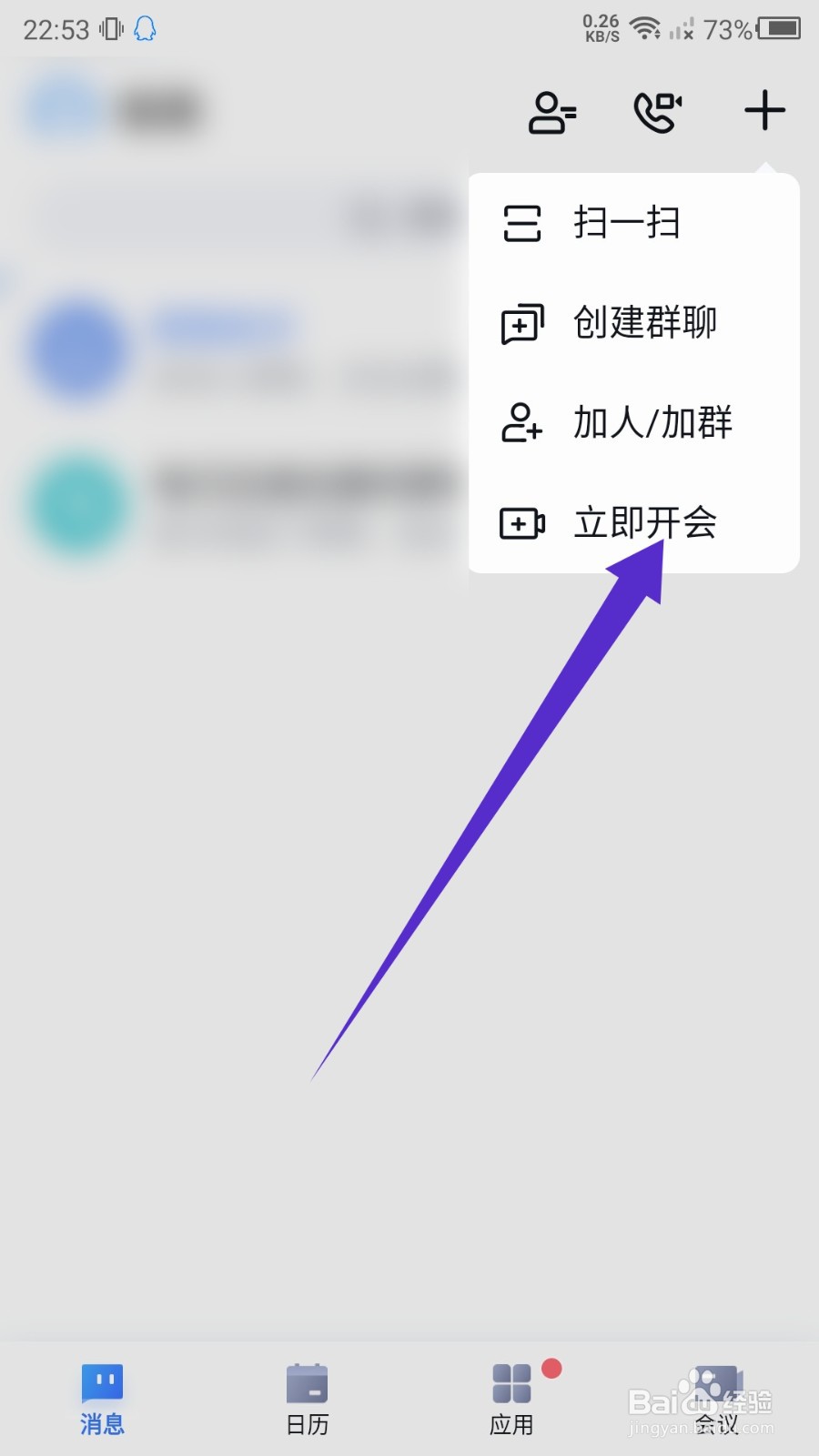Tap the QQ notification bell icon in status bar
This screenshot has width=819, height=1456.
pyautogui.click(x=143, y=30)
